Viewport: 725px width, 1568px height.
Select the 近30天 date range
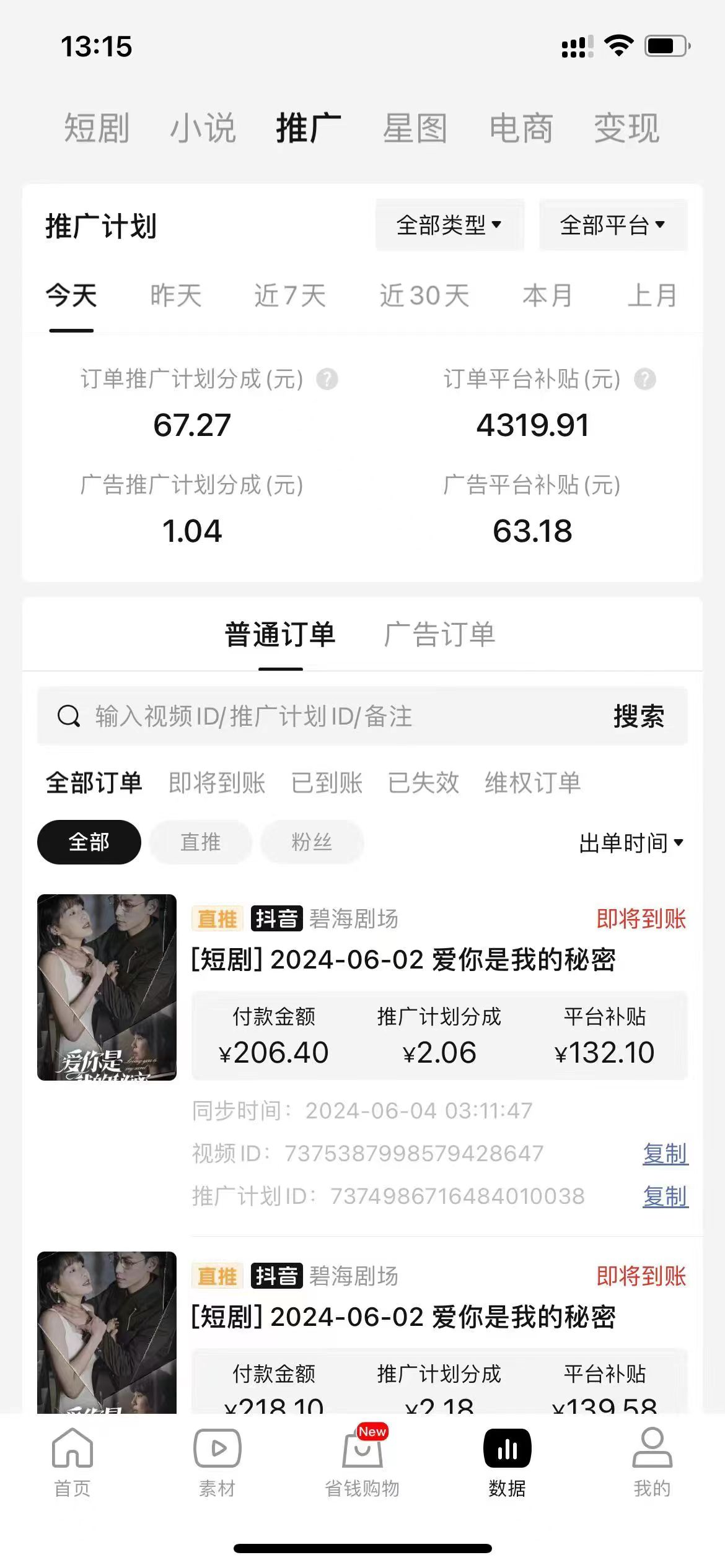pyautogui.click(x=424, y=295)
